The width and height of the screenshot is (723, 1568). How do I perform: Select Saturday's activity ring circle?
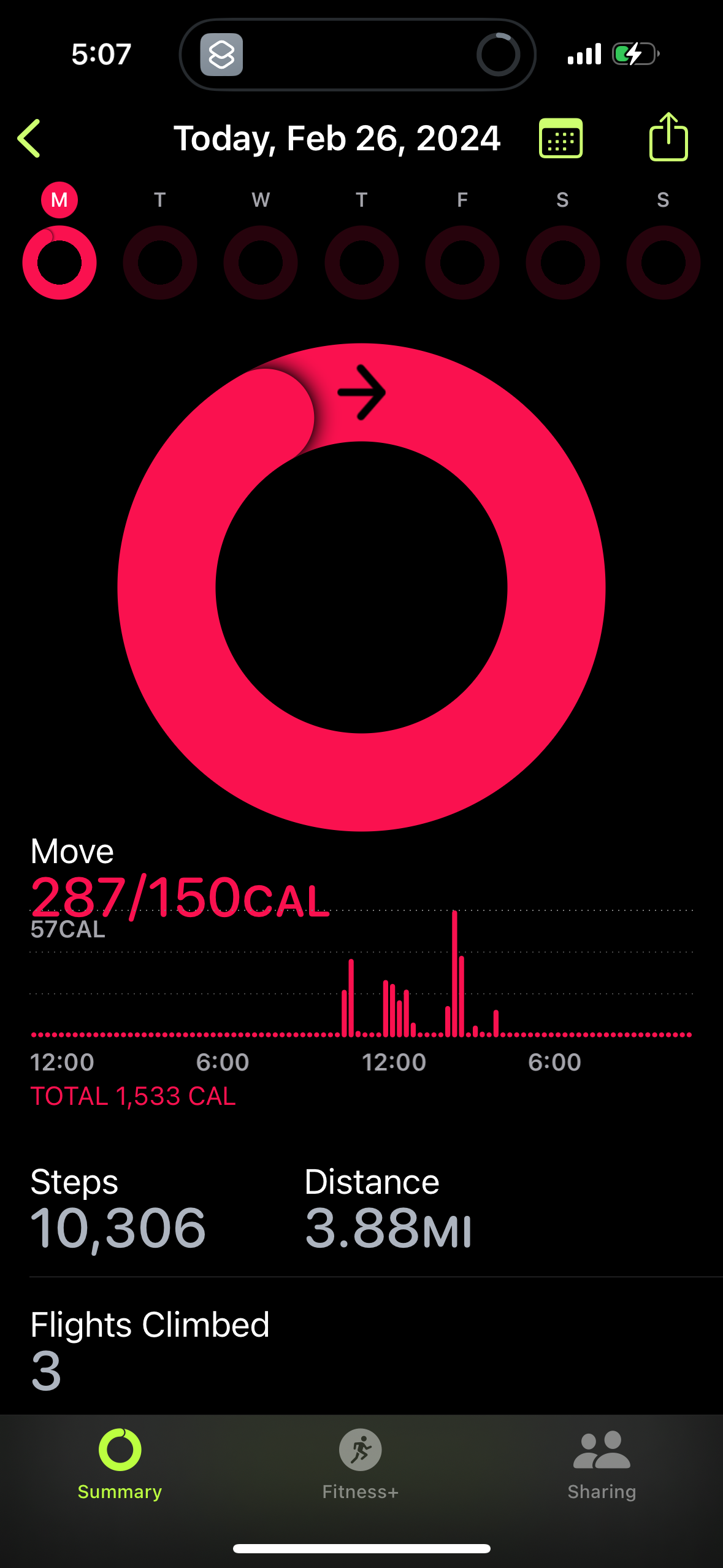(562, 262)
